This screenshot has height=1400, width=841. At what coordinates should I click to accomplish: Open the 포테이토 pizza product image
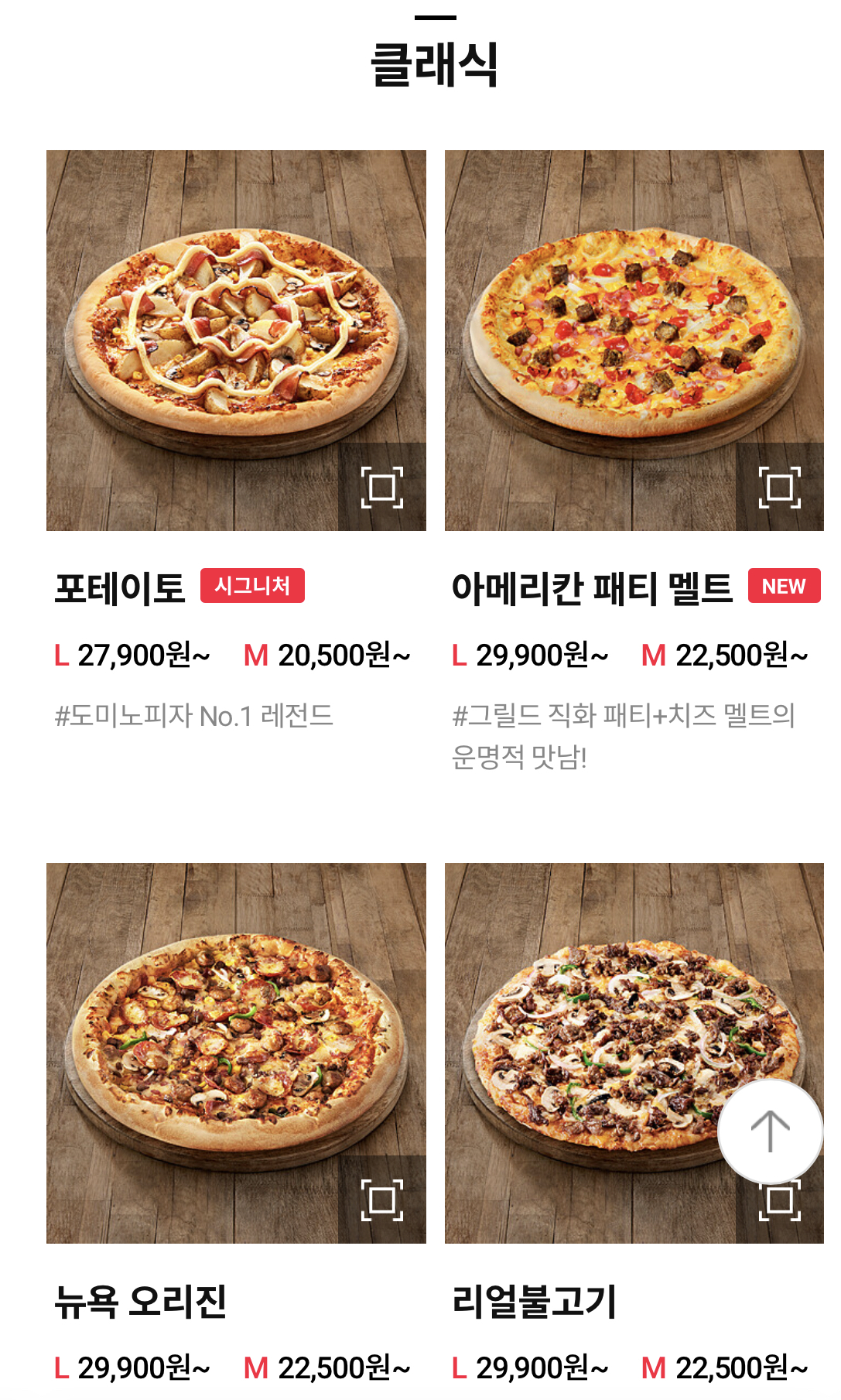click(x=236, y=325)
